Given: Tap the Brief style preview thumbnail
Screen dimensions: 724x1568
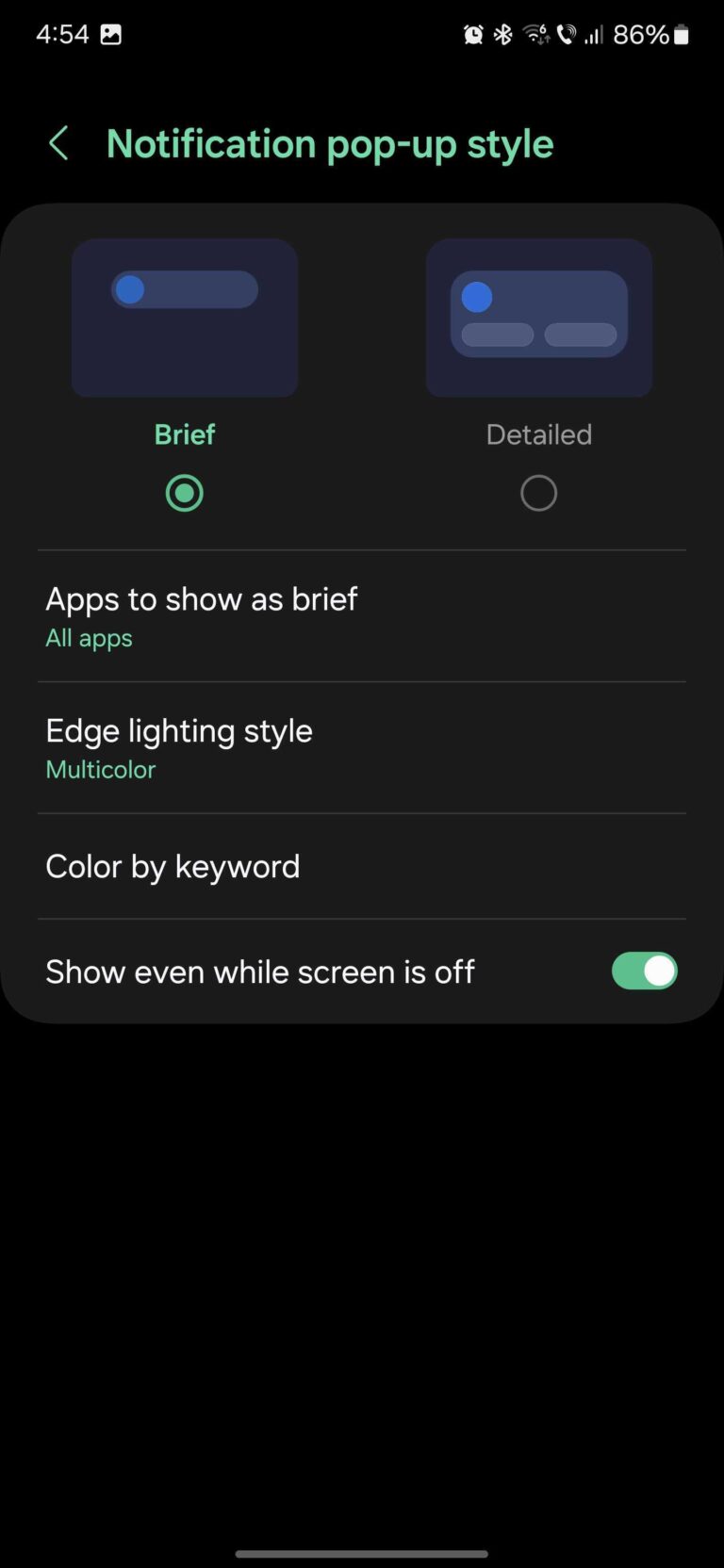Looking at the screenshot, I should 184,318.
